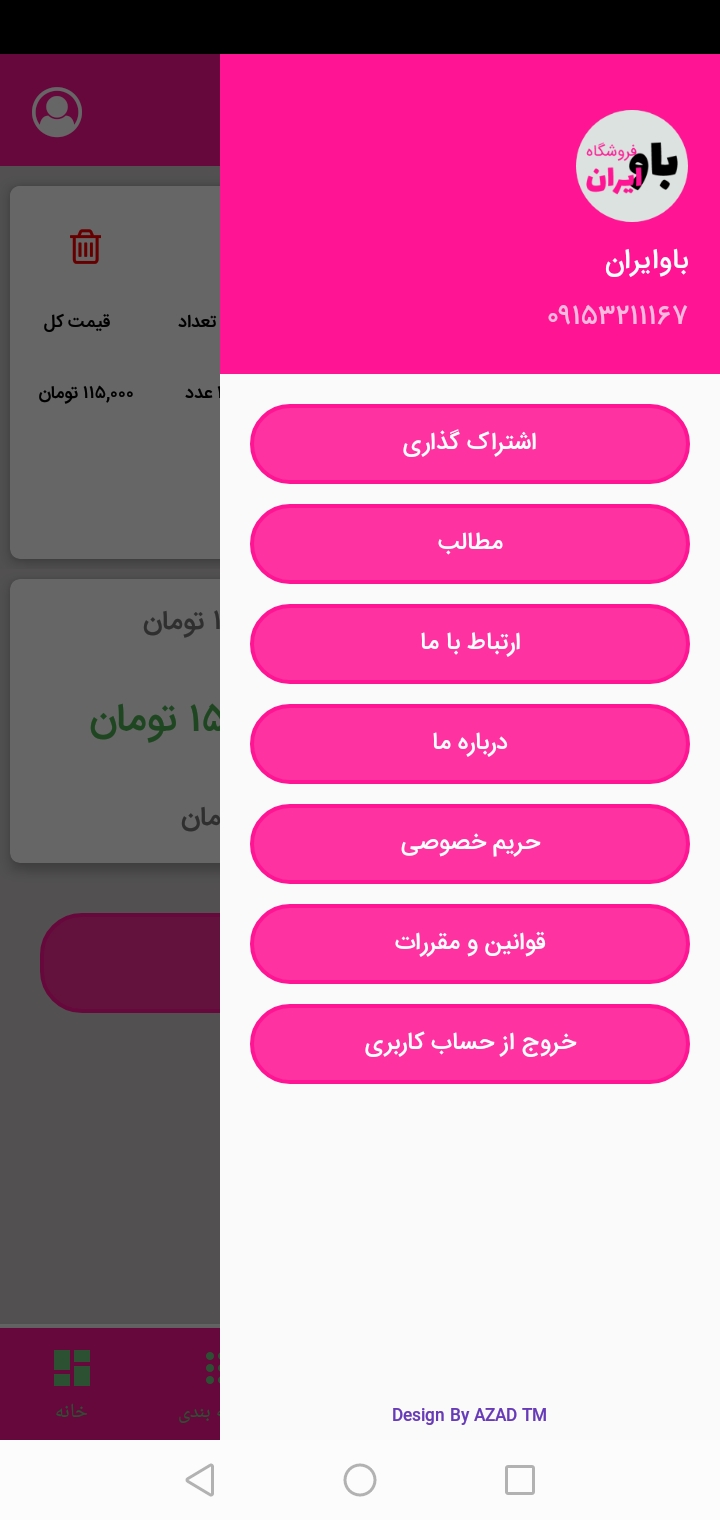Image resolution: width=720 pixels, height=1520 pixels.
Task: View the حریم خصوصی privacy policy
Action: click(470, 843)
